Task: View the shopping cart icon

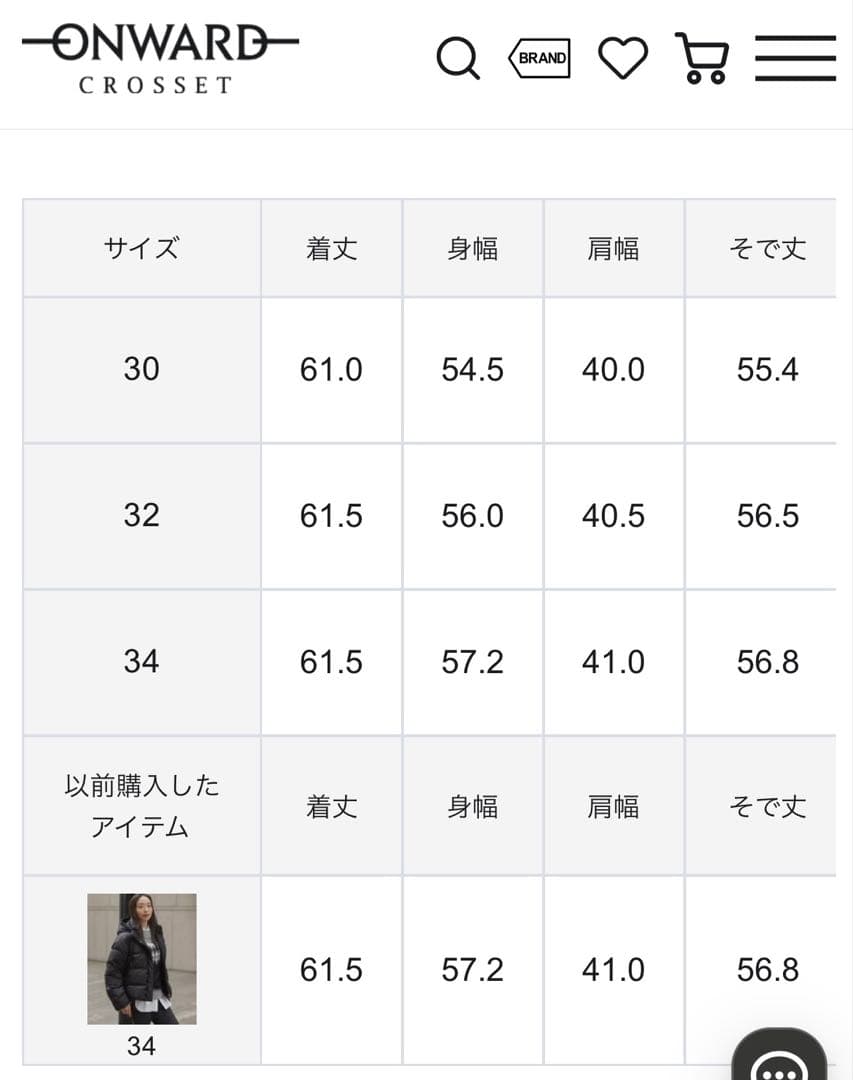Action: (x=703, y=58)
